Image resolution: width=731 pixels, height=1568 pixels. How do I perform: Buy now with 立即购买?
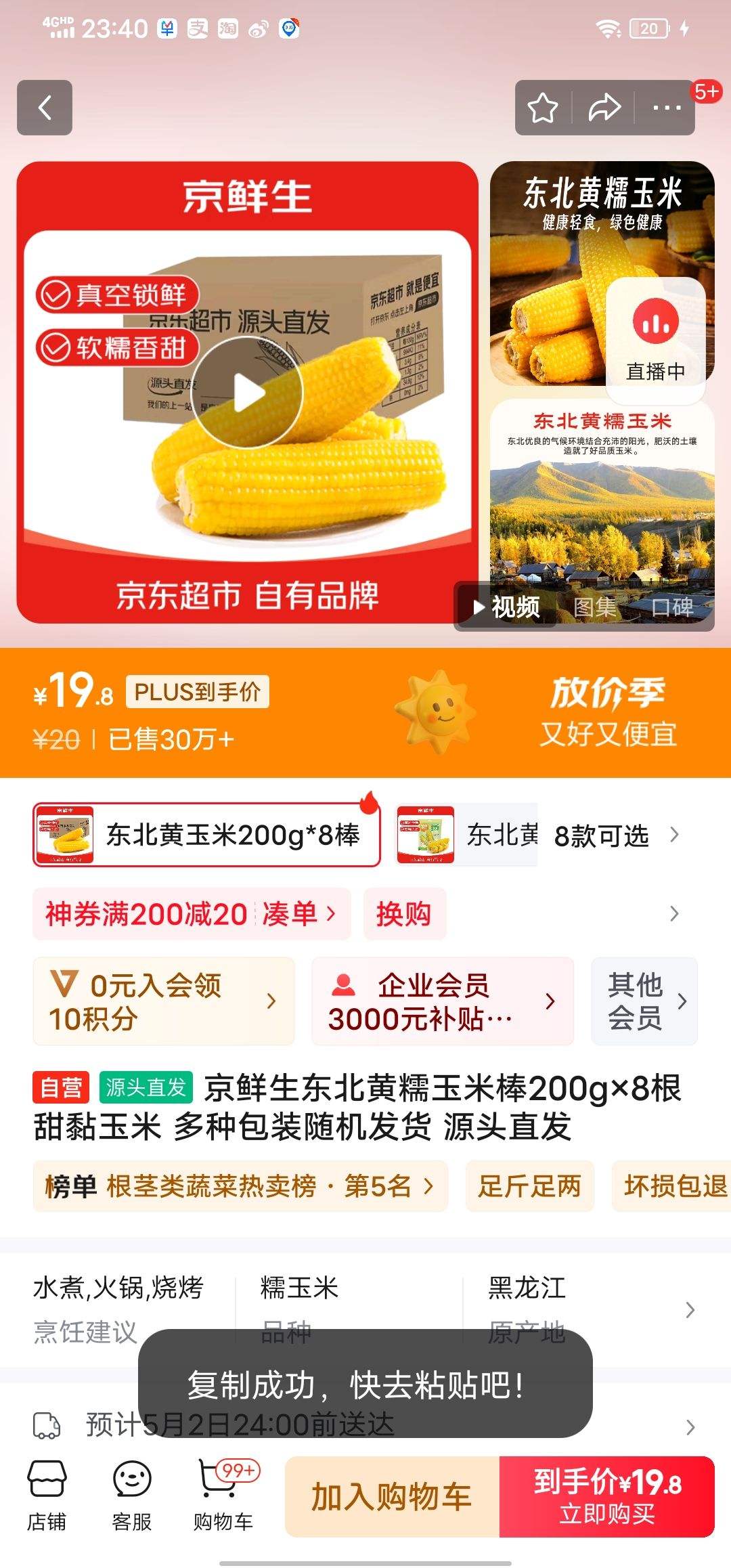(607, 1496)
